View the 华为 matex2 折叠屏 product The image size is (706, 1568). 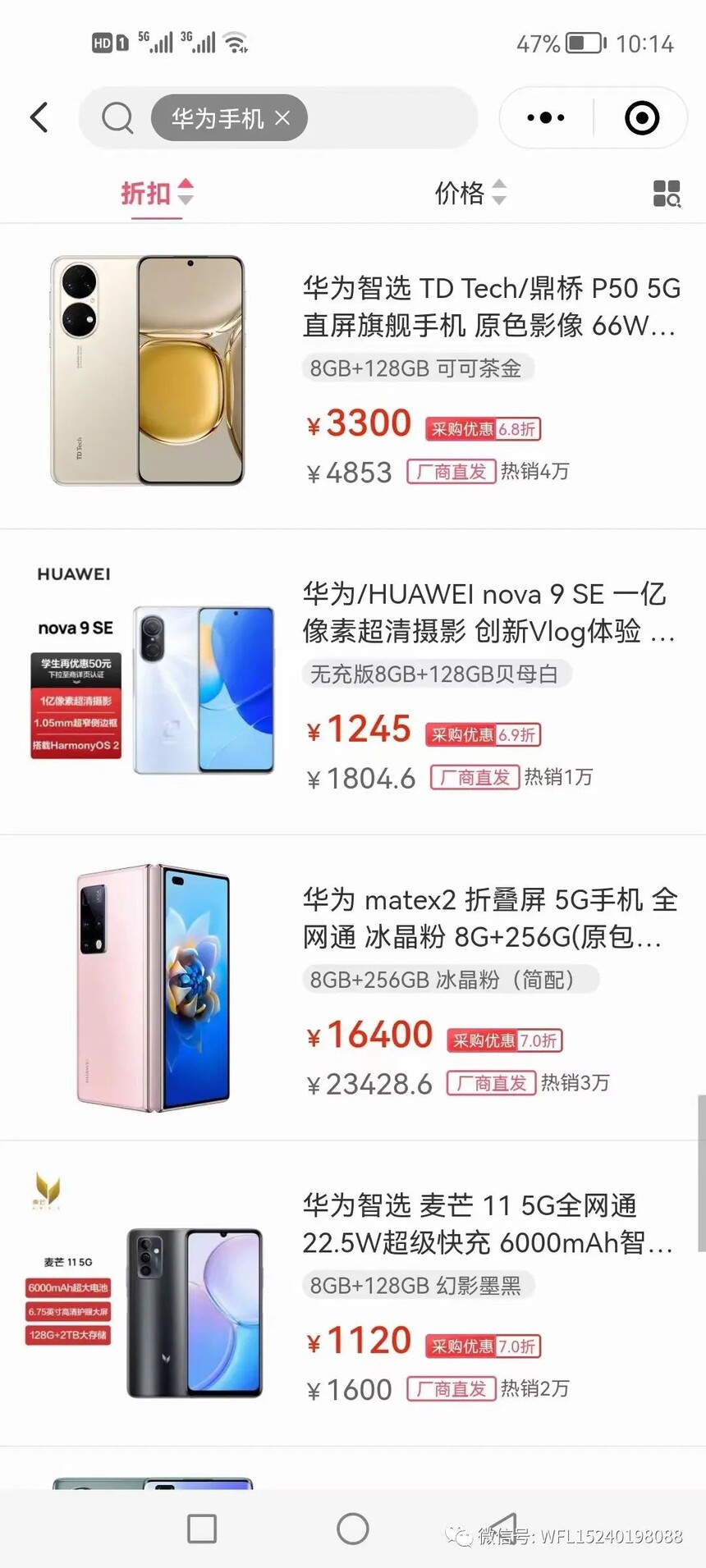click(491, 917)
